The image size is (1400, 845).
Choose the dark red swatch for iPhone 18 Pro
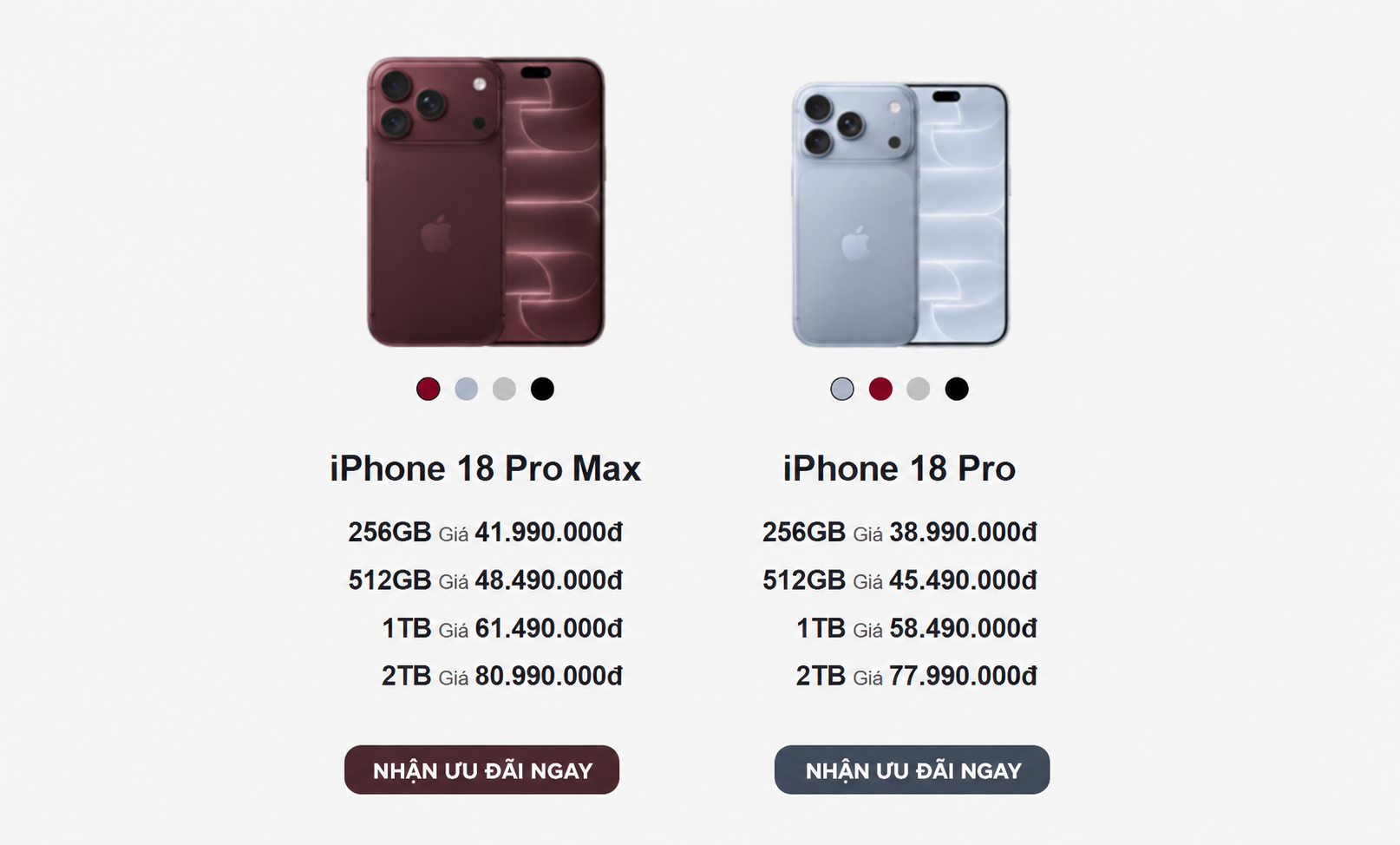pyautogui.click(x=880, y=389)
